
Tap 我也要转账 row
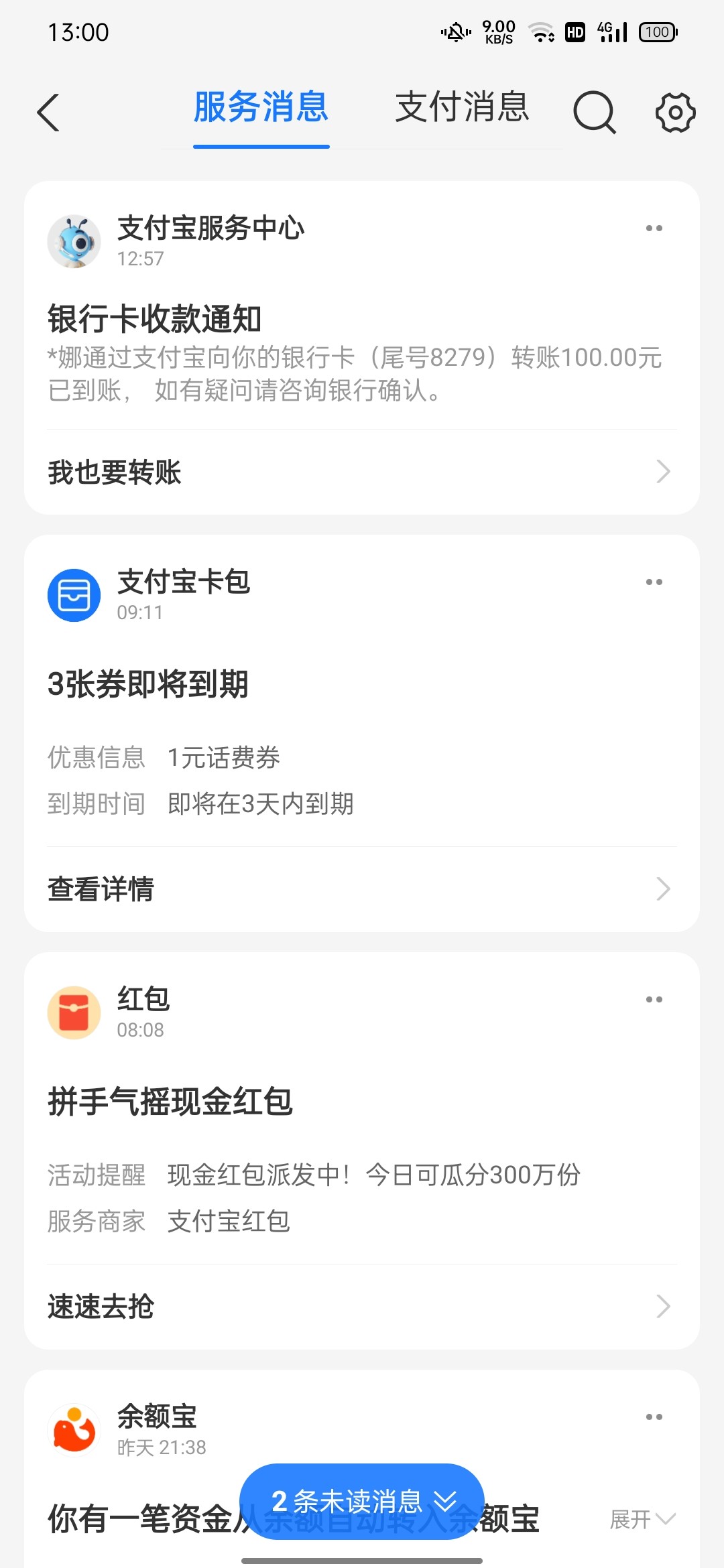pos(362,472)
